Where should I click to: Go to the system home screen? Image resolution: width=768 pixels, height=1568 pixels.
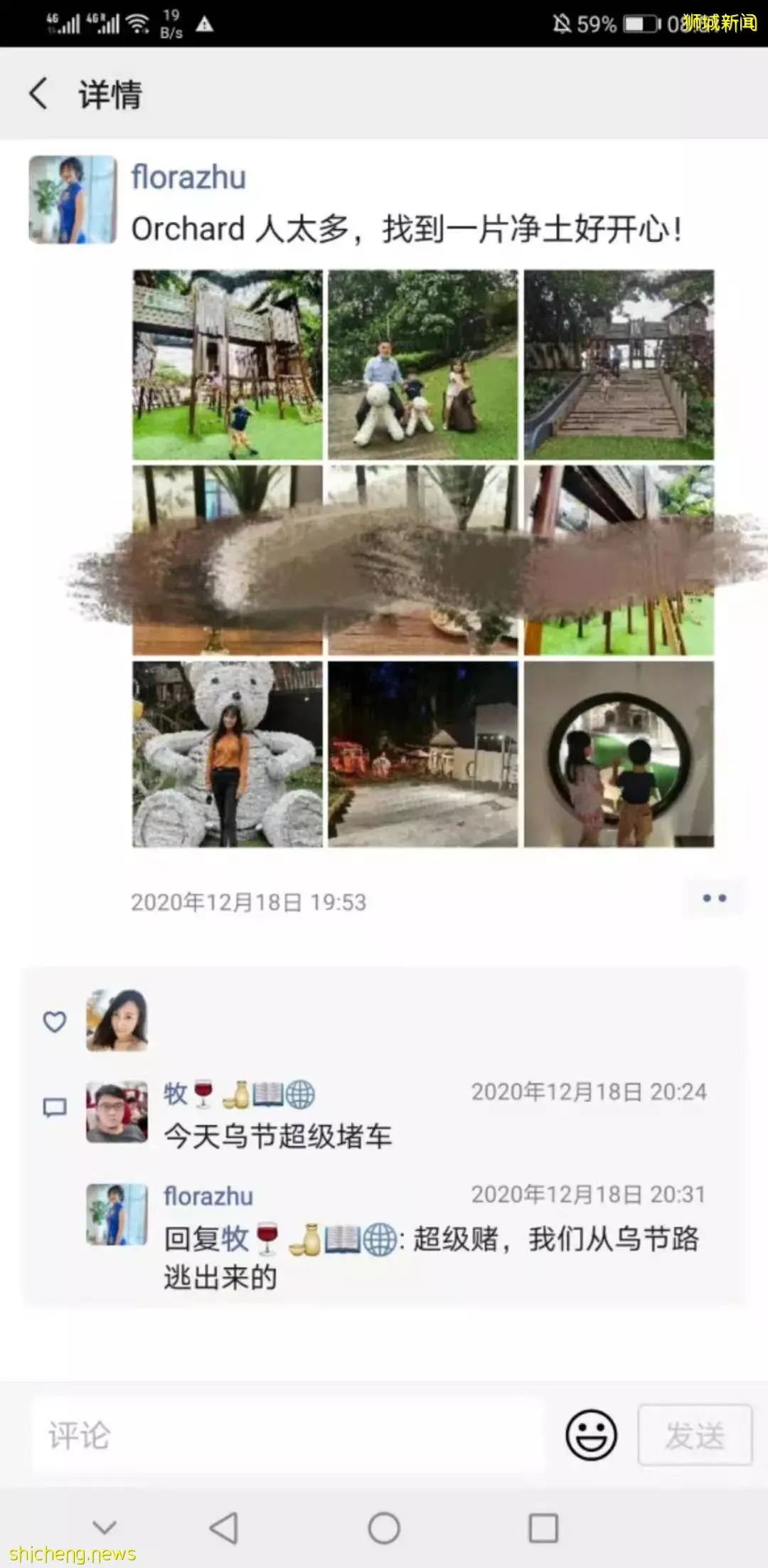pyautogui.click(x=384, y=1527)
